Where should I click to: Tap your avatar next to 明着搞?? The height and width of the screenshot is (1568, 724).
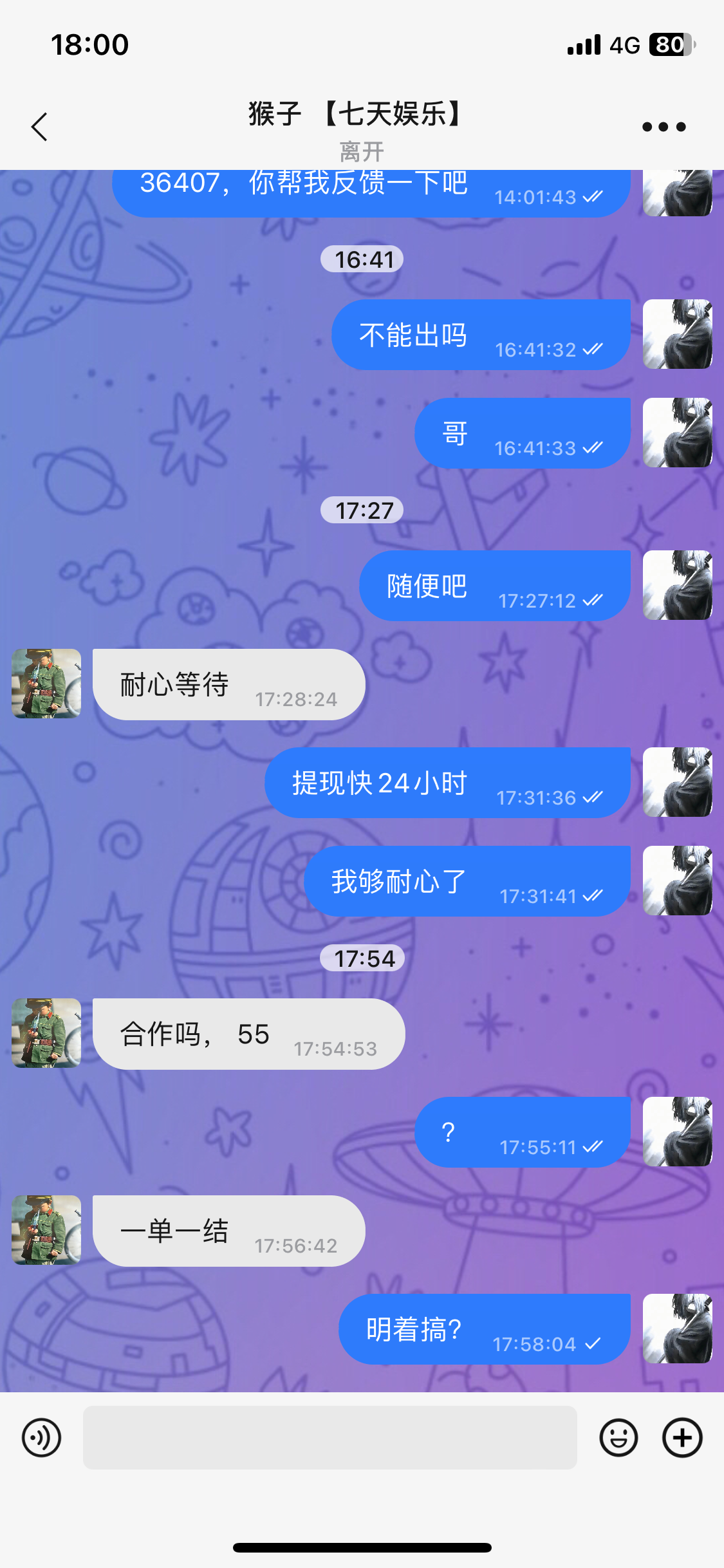pyautogui.click(x=677, y=1328)
